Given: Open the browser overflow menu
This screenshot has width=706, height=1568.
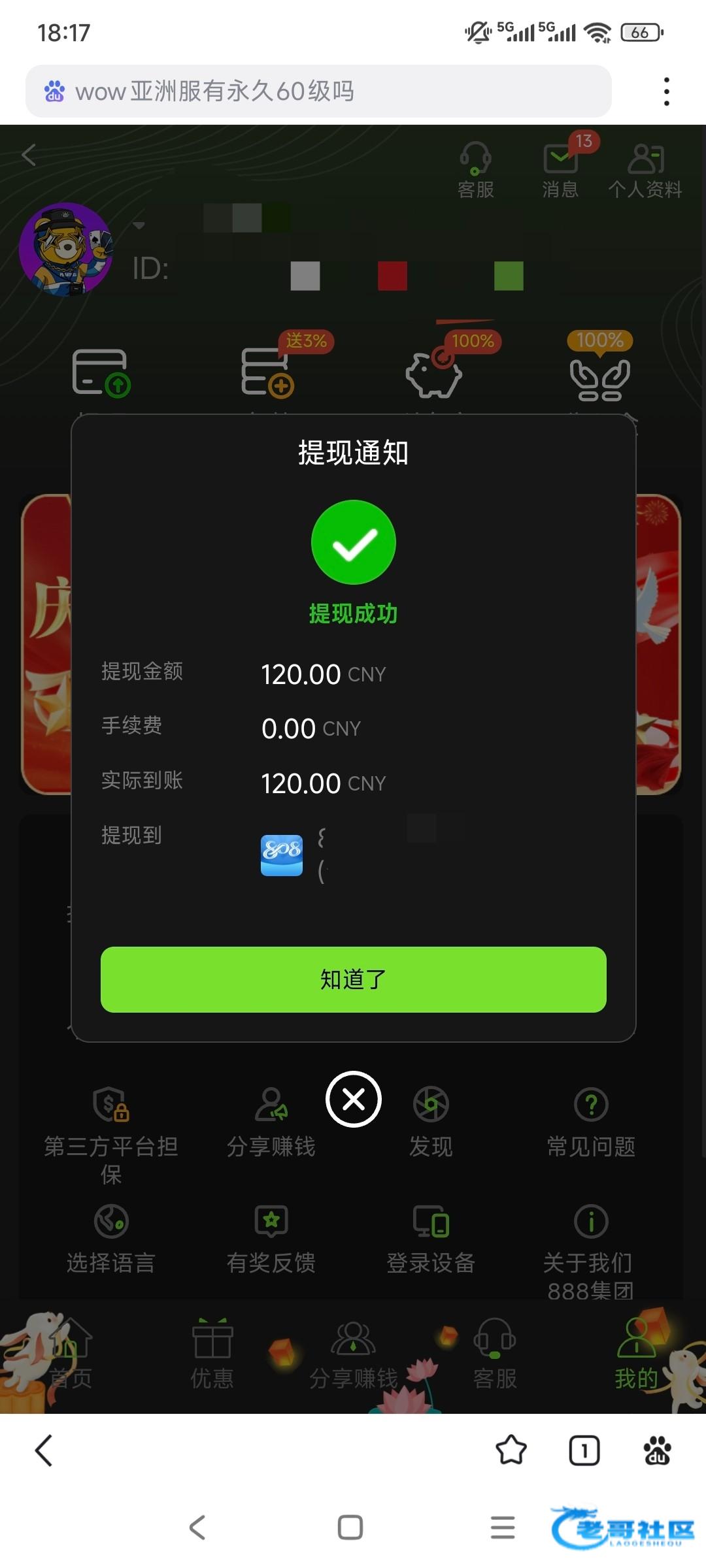Looking at the screenshot, I should [x=666, y=91].
